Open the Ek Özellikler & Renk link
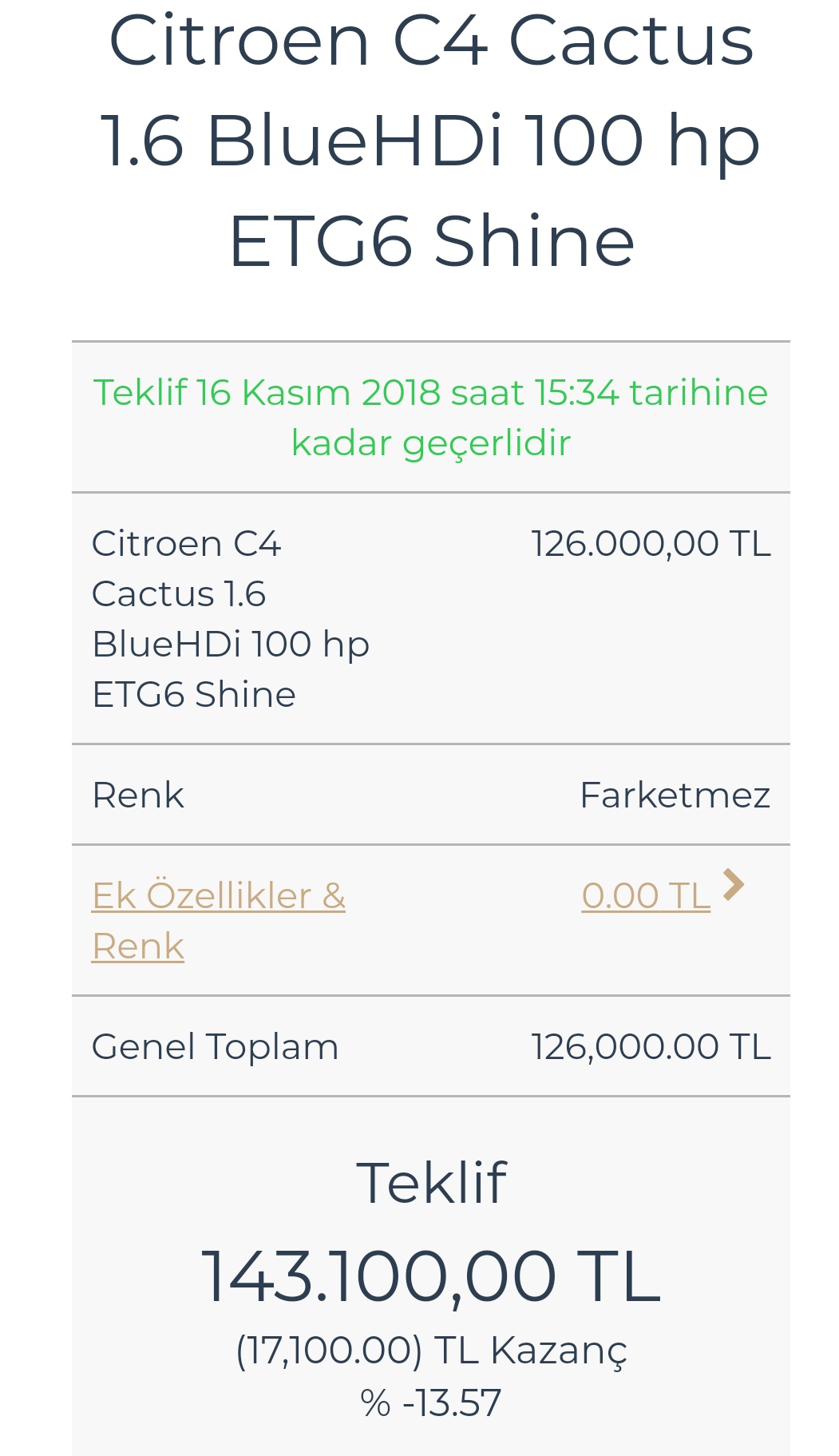The height and width of the screenshot is (1456, 839). click(x=218, y=920)
